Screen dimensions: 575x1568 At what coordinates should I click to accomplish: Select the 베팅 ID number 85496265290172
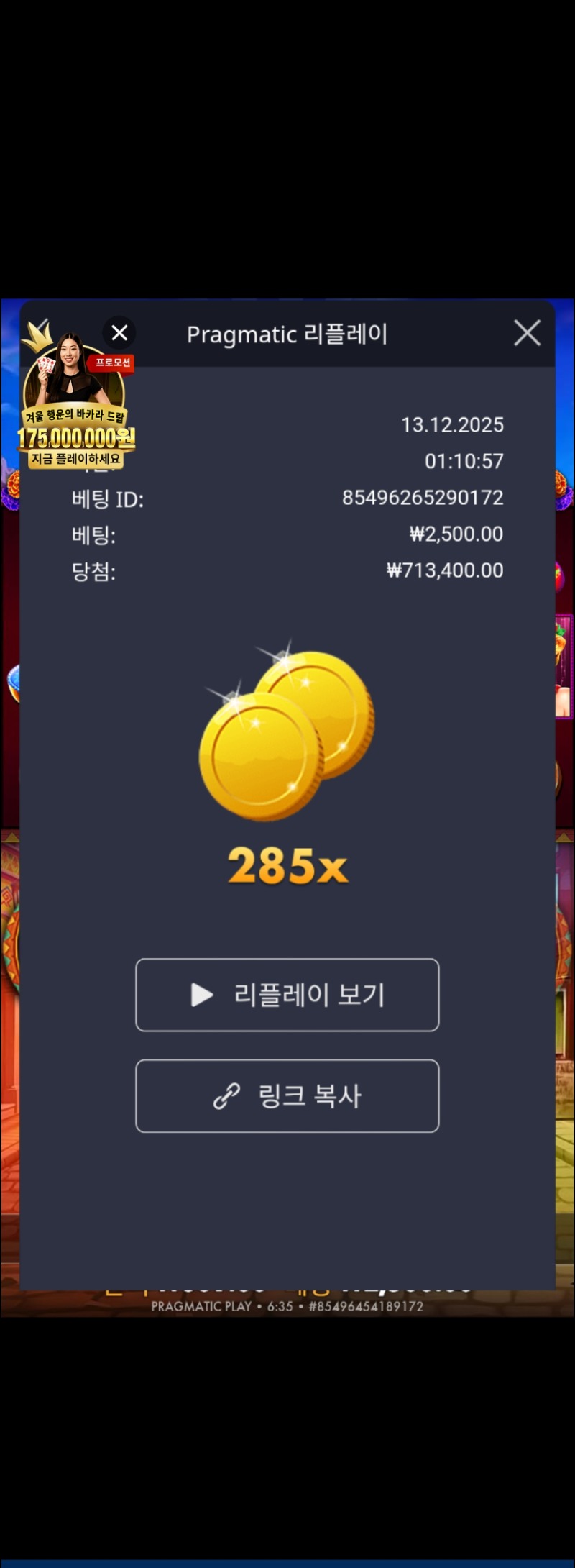click(423, 498)
